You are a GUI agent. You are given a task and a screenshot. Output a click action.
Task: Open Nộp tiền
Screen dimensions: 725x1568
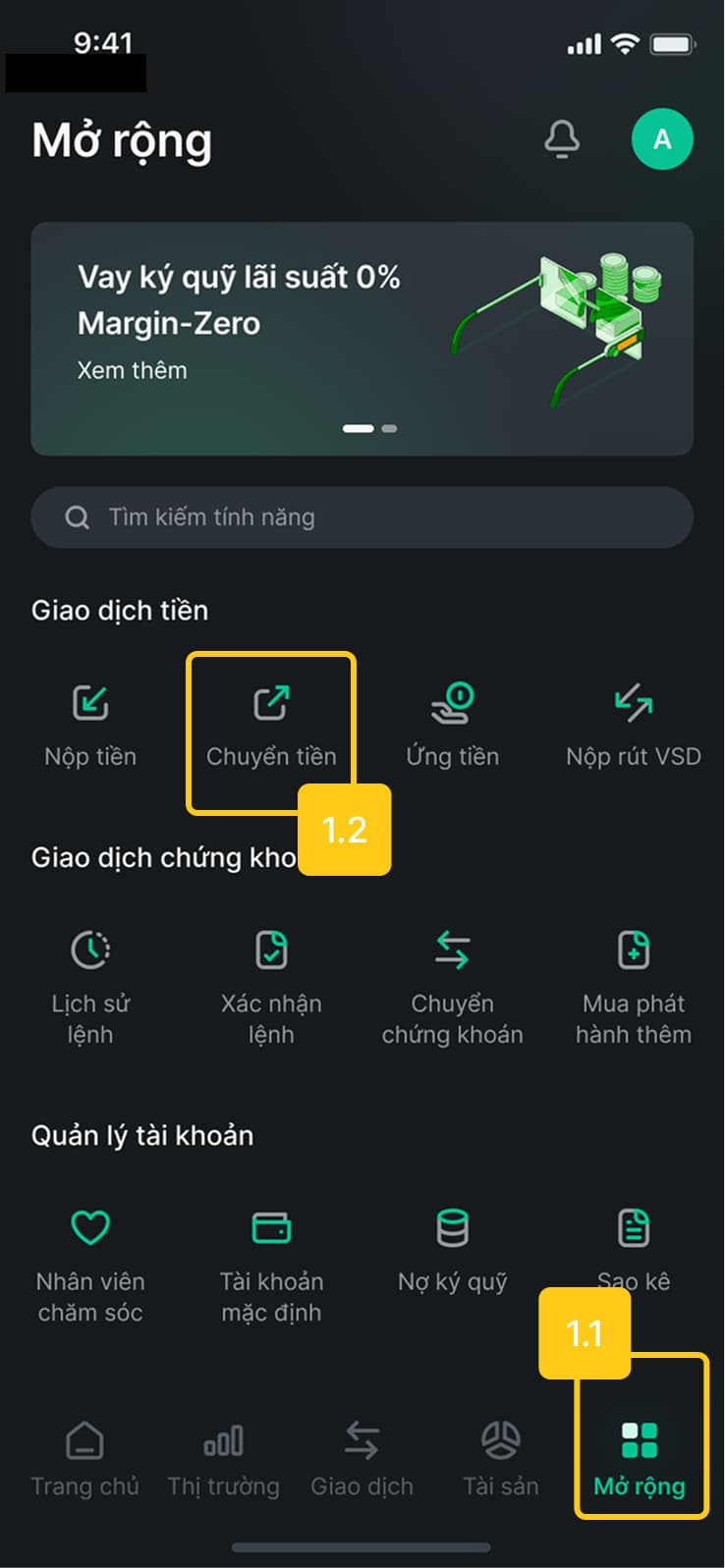(90, 725)
